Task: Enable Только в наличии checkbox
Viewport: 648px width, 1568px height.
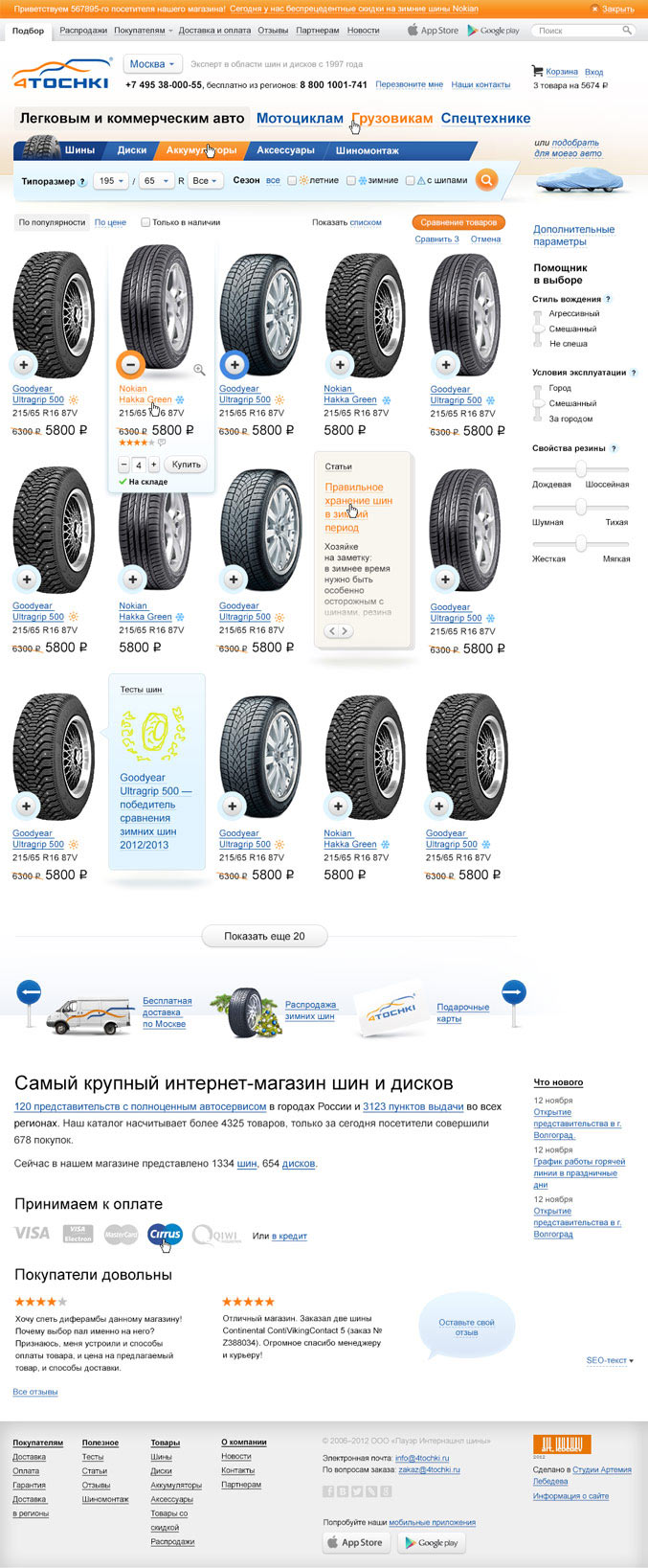Action: click(145, 222)
